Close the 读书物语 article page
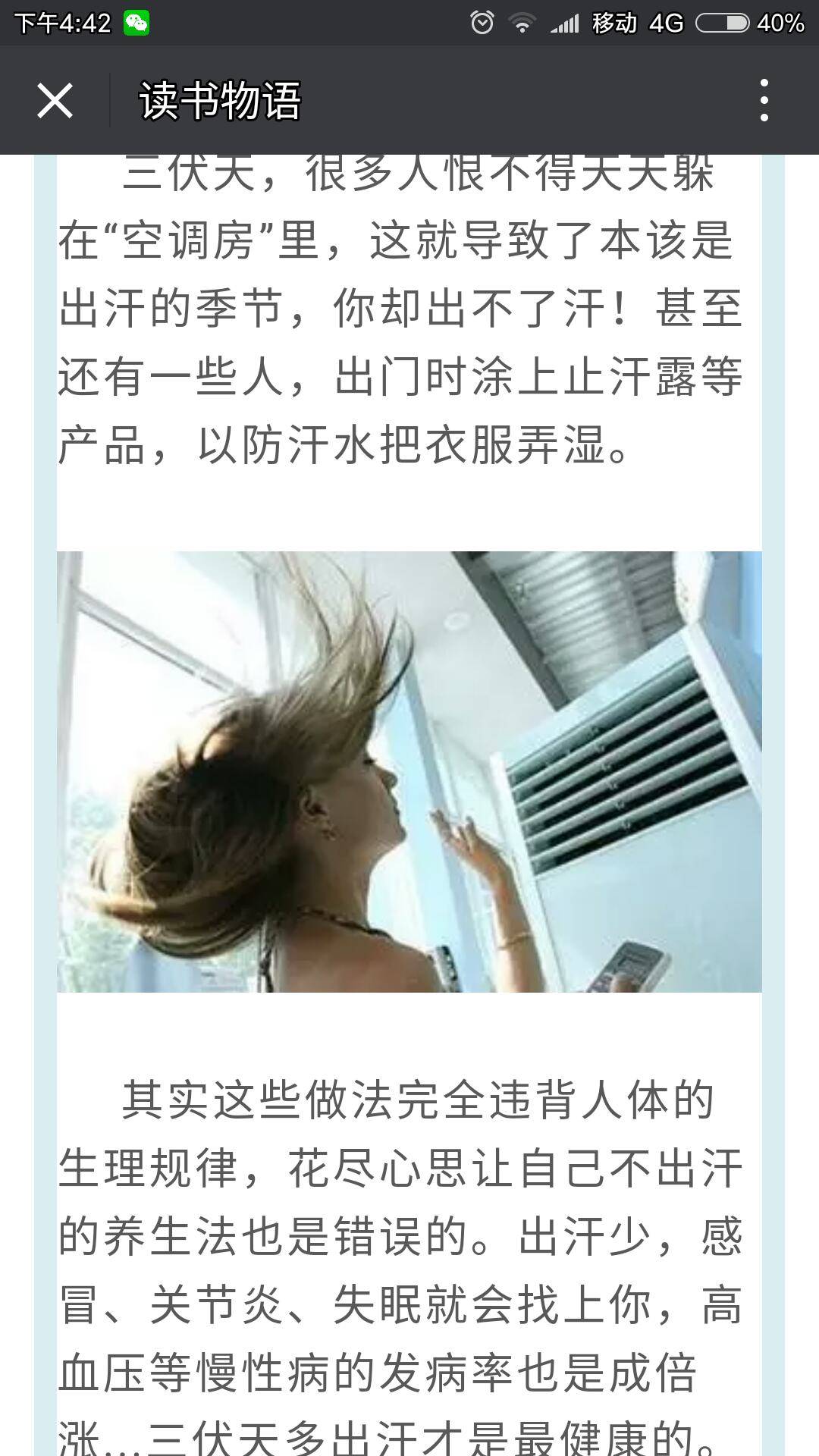The width and height of the screenshot is (819, 1456). pyautogui.click(x=55, y=100)
